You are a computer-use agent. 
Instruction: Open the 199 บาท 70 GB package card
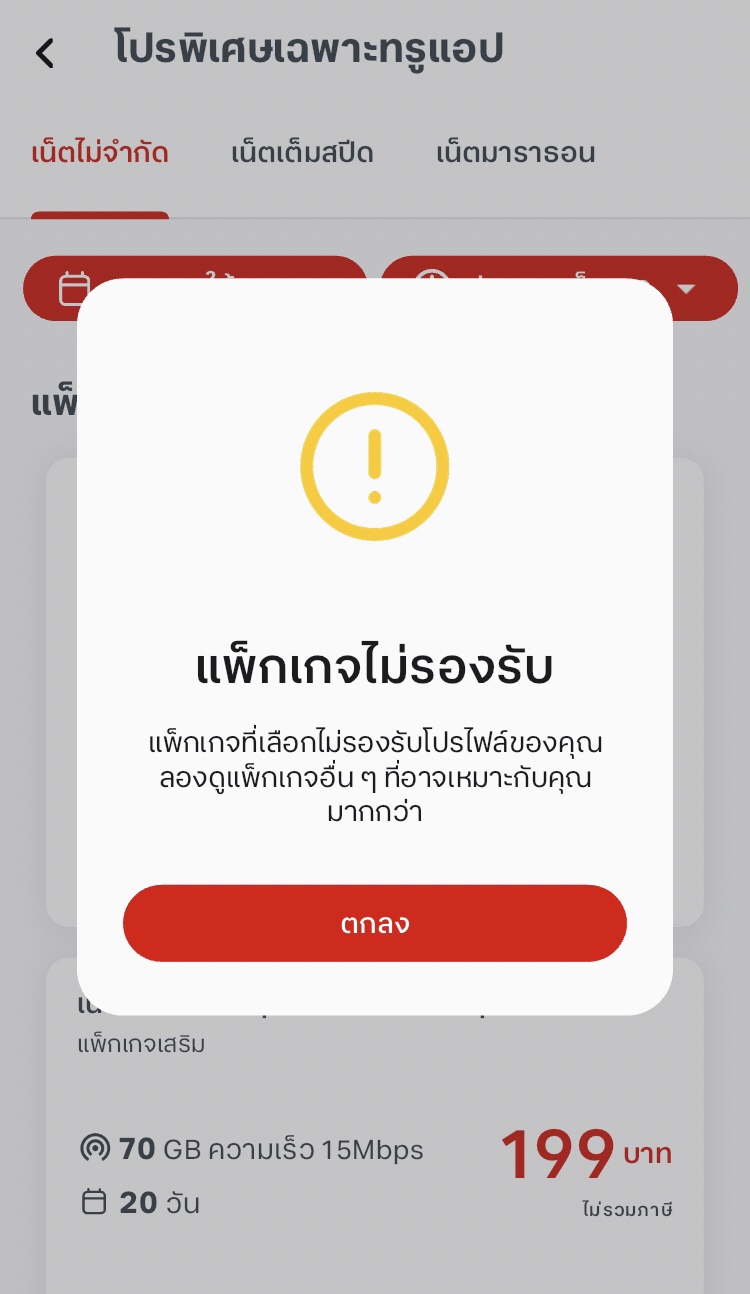click(x=375, y=1126)
